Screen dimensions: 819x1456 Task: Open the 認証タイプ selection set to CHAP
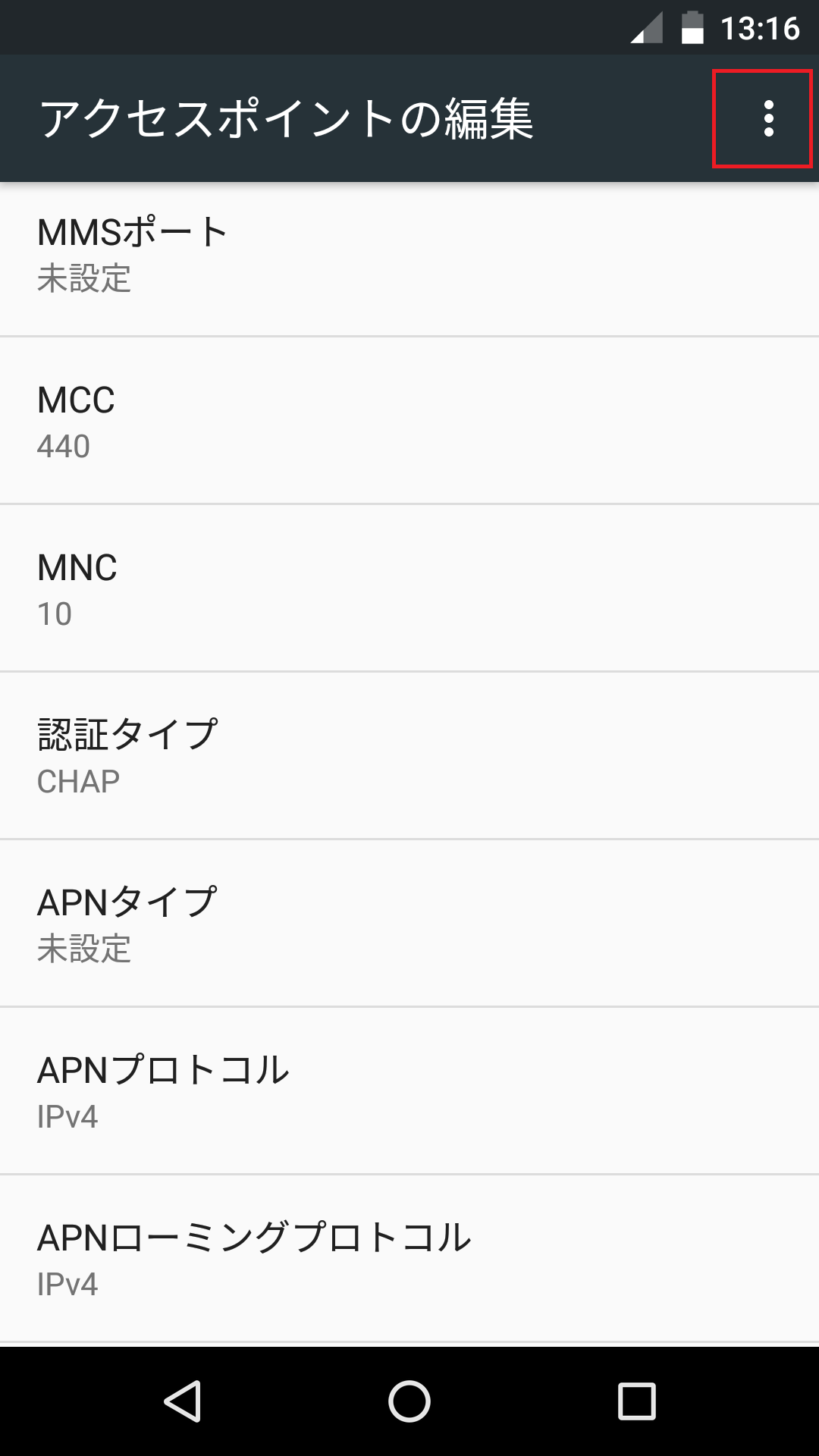click(409, 755)
